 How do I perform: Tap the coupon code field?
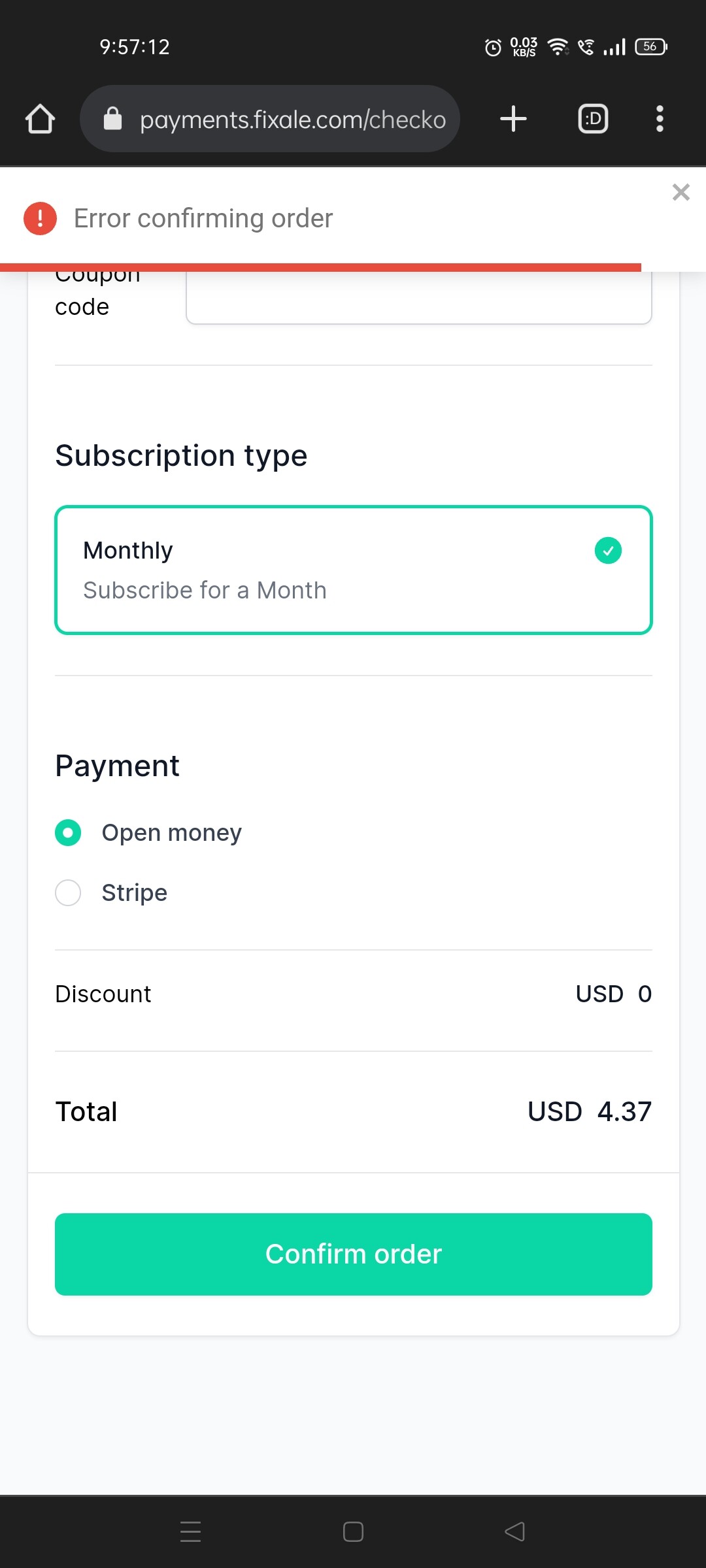click(419, 297)
